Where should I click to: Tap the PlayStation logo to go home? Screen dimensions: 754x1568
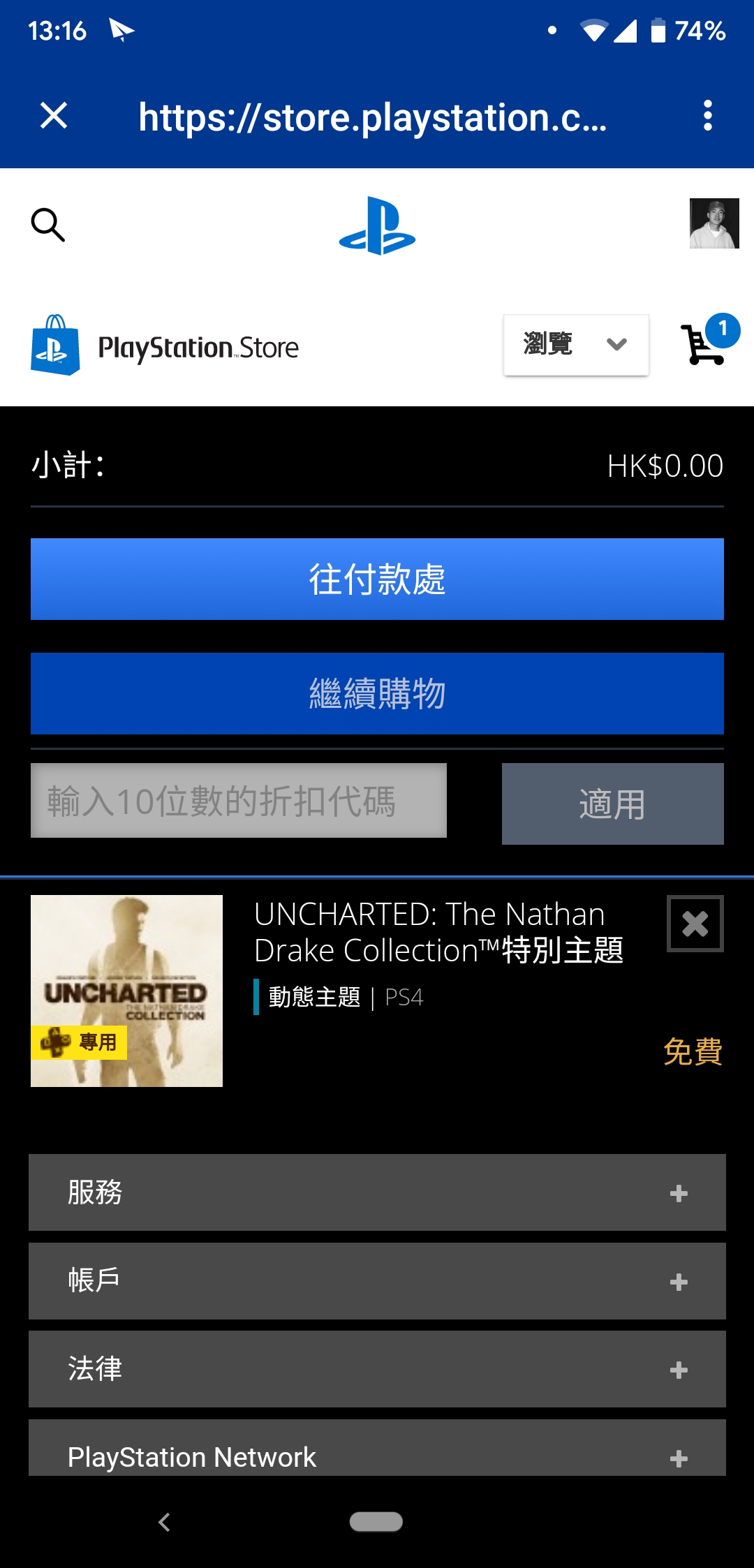point(377,226)
